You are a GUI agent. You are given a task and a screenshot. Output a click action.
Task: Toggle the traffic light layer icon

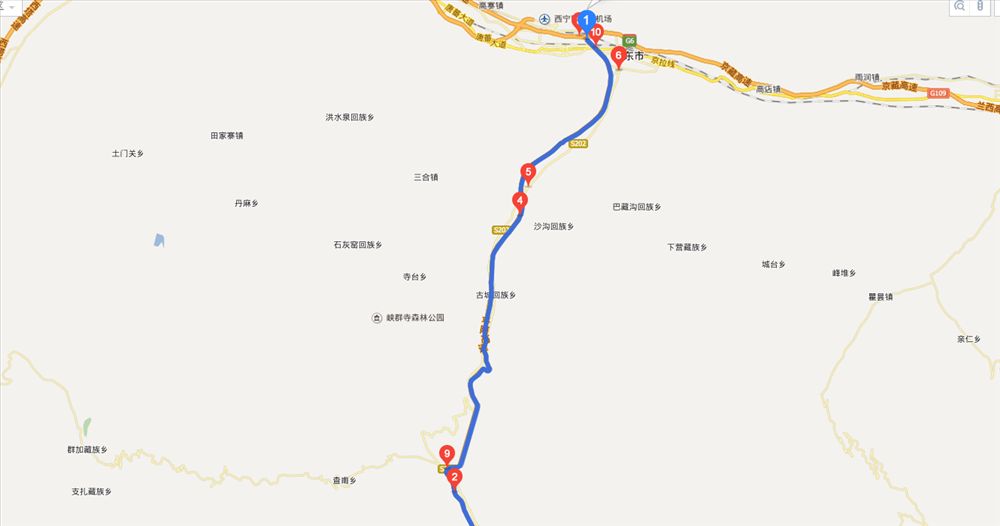coord(981,7)
